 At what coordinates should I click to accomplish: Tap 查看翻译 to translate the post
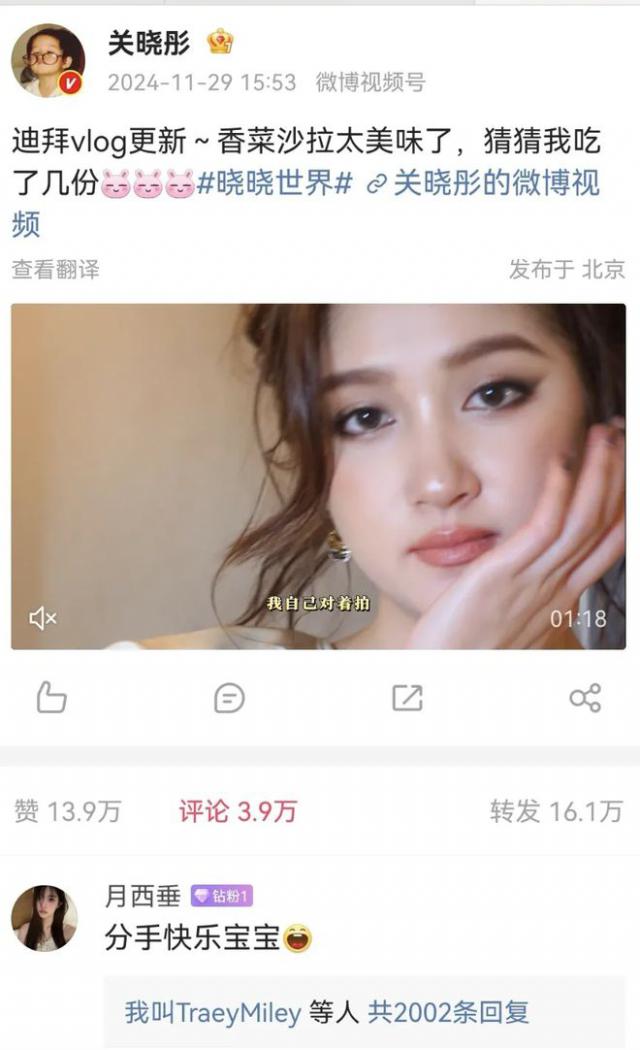tap(55, 269)
